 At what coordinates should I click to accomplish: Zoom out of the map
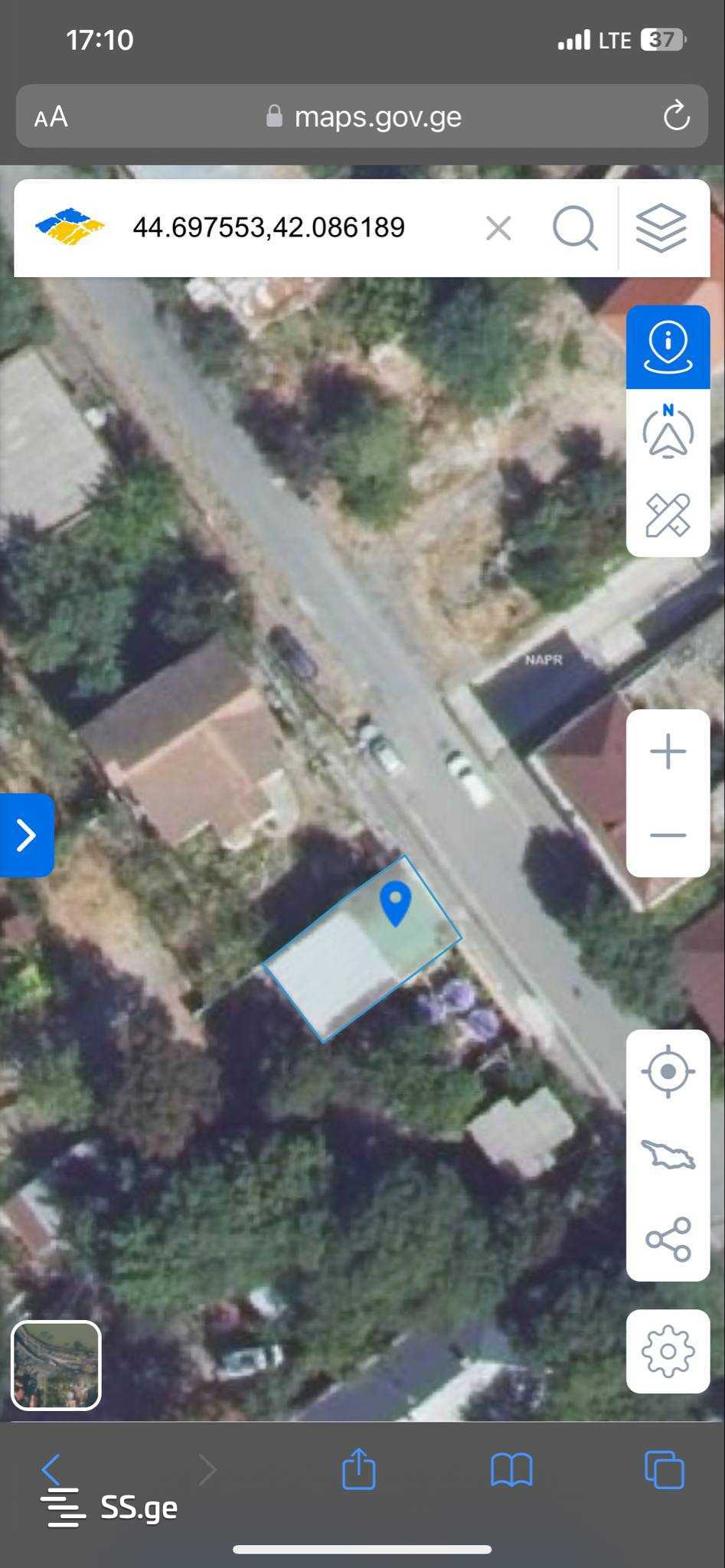pyautogui.click(x=668, y=835)
